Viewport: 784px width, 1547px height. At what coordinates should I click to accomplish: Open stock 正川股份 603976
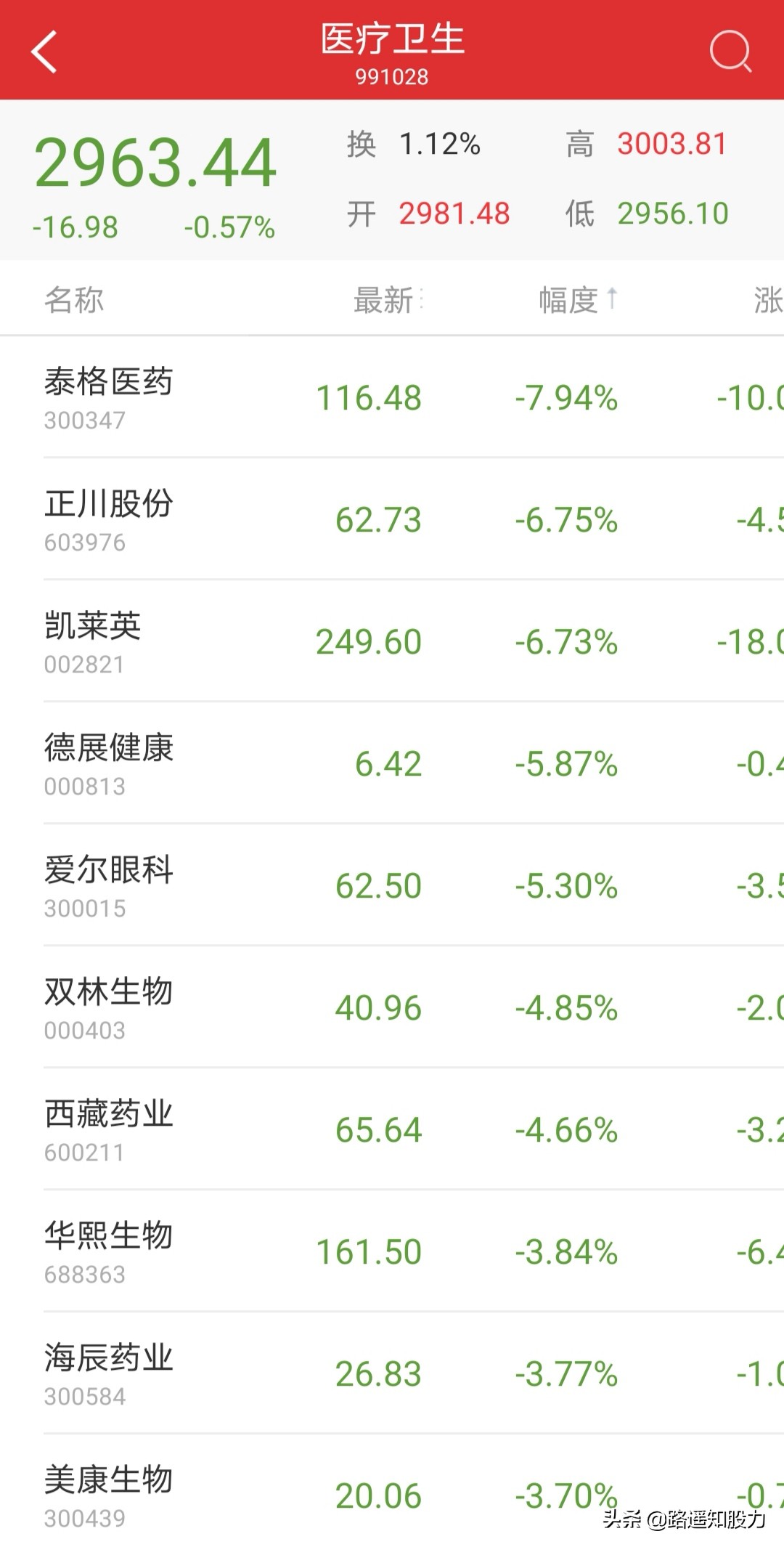(392, 519)
